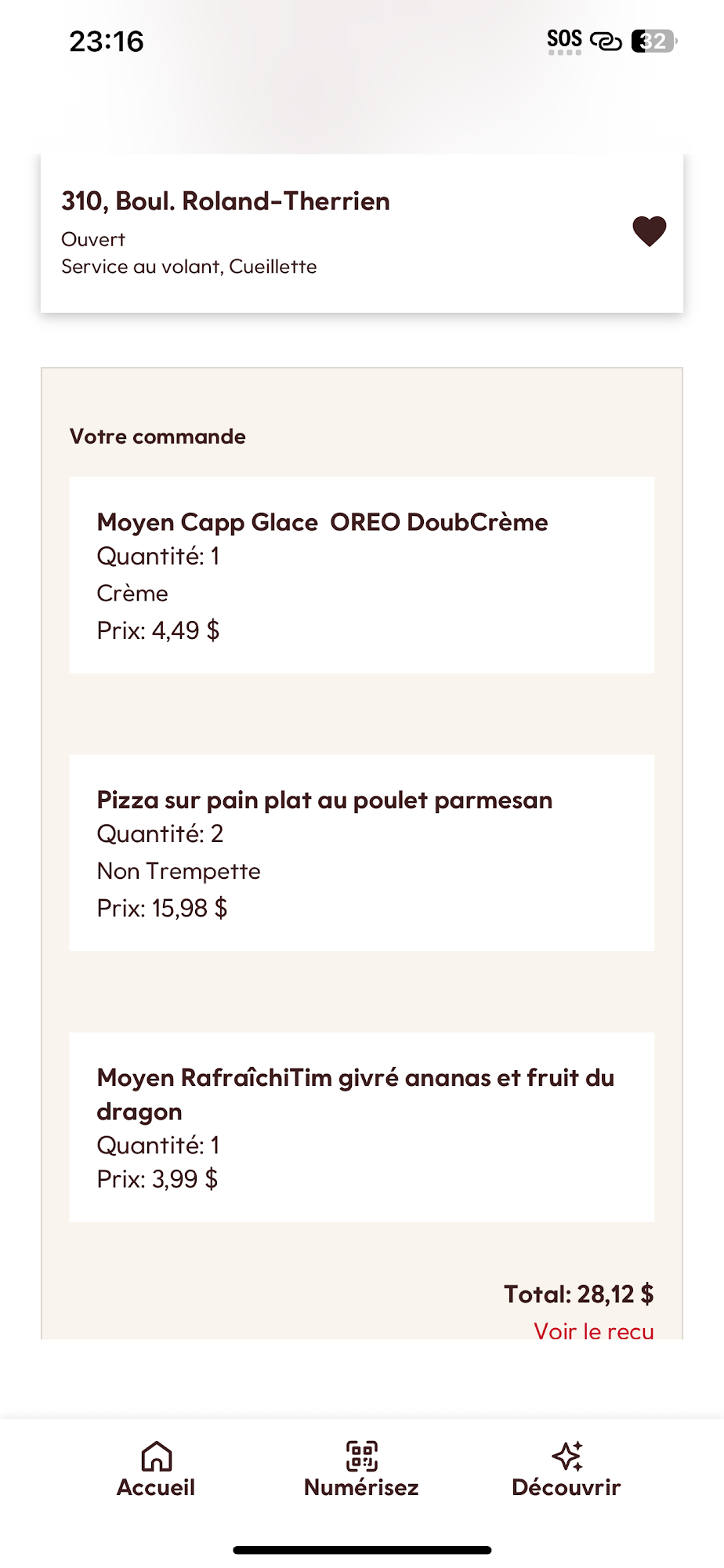Open the Découvrir tab
The width and height of the screenshot is (724, 1568).
point(566,1470)
